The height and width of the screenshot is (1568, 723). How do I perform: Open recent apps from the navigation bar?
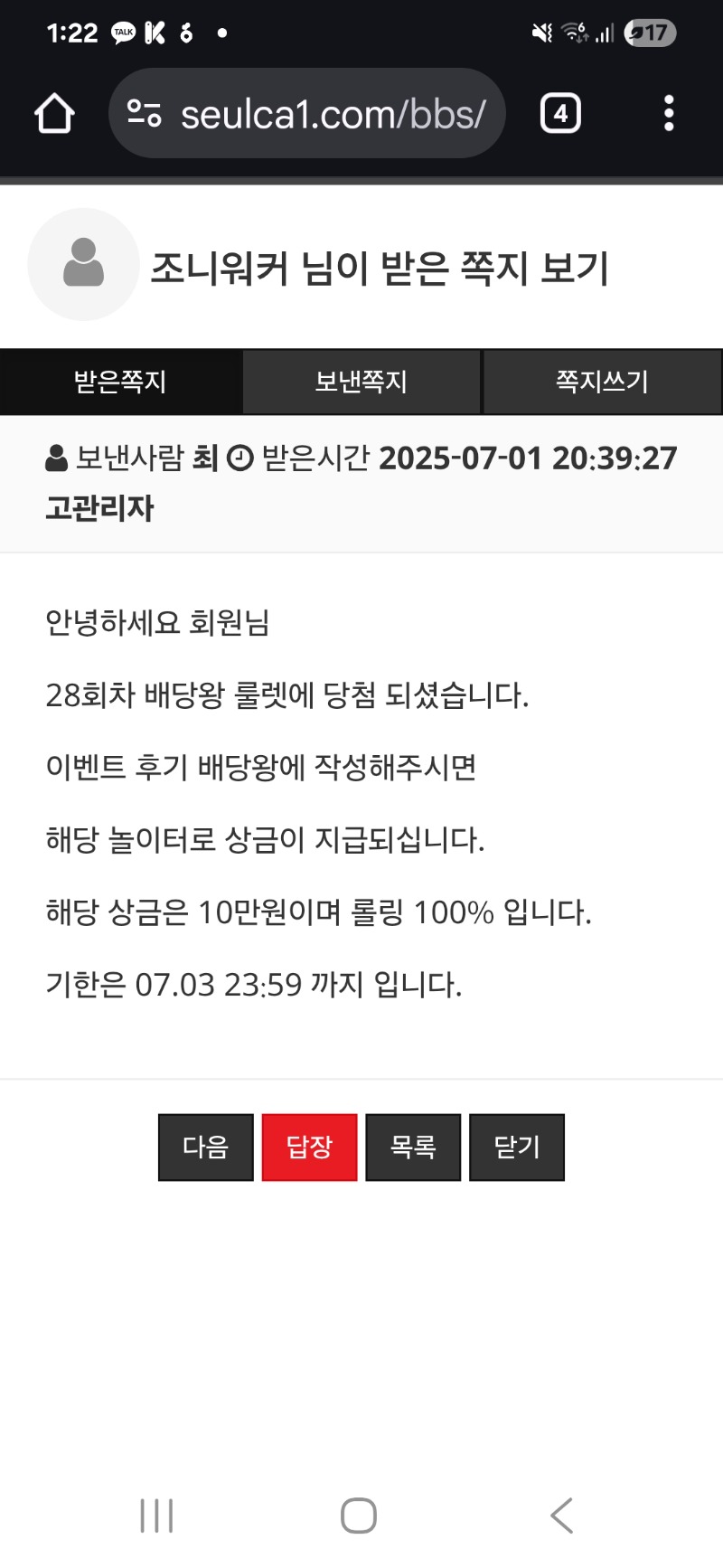(157, 1516)
